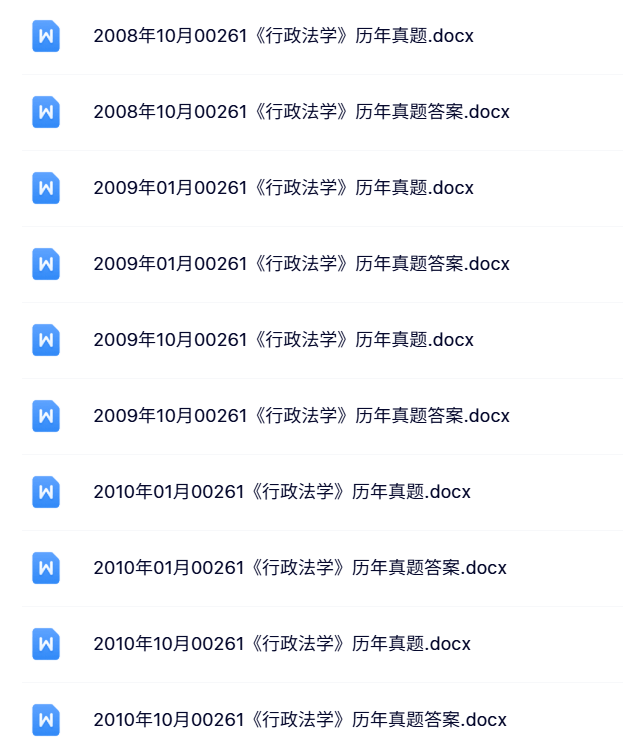The image size is (623, 747).
Task: Open 2010年10月 历年真题答案.docx file
Action: pyautogui.click(x=300, y=720)
